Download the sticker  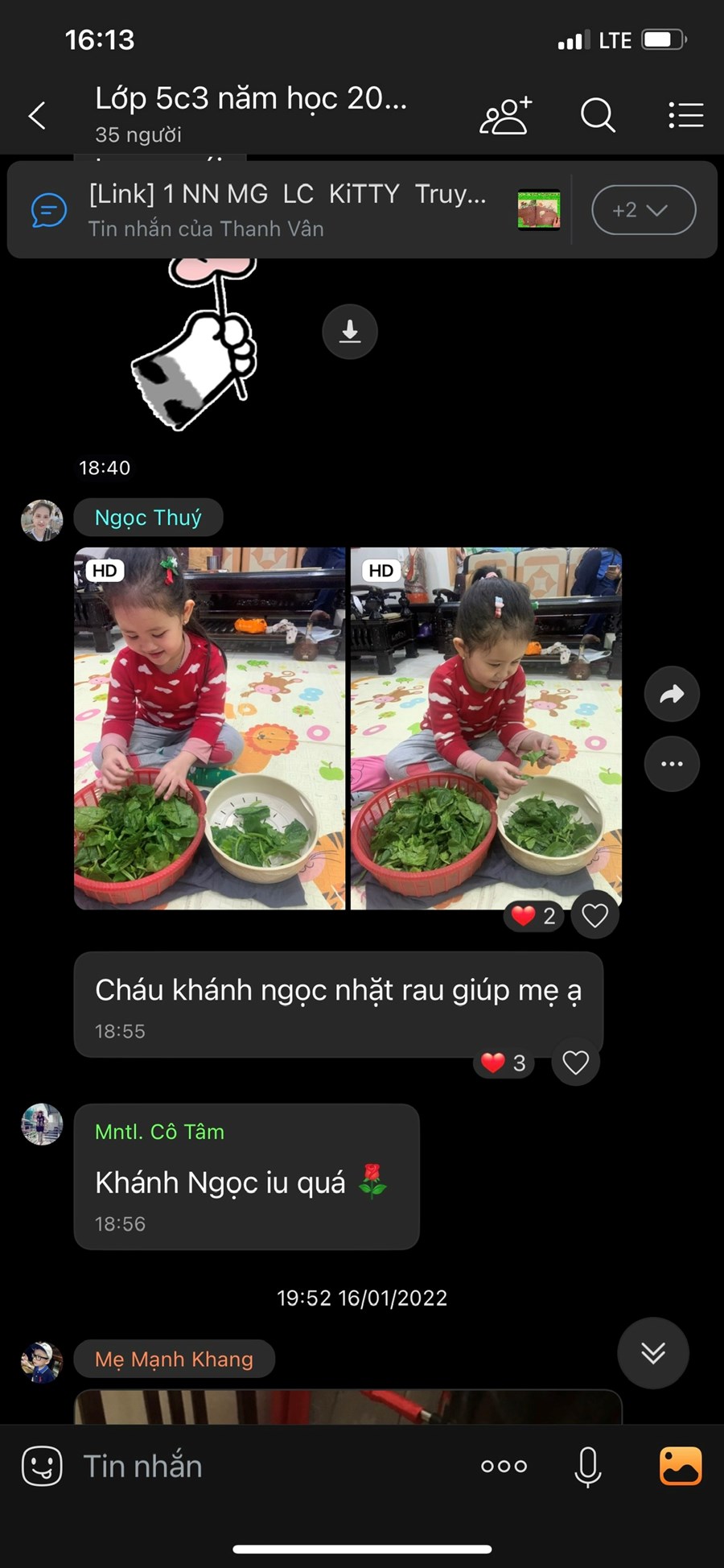[350, 332]
